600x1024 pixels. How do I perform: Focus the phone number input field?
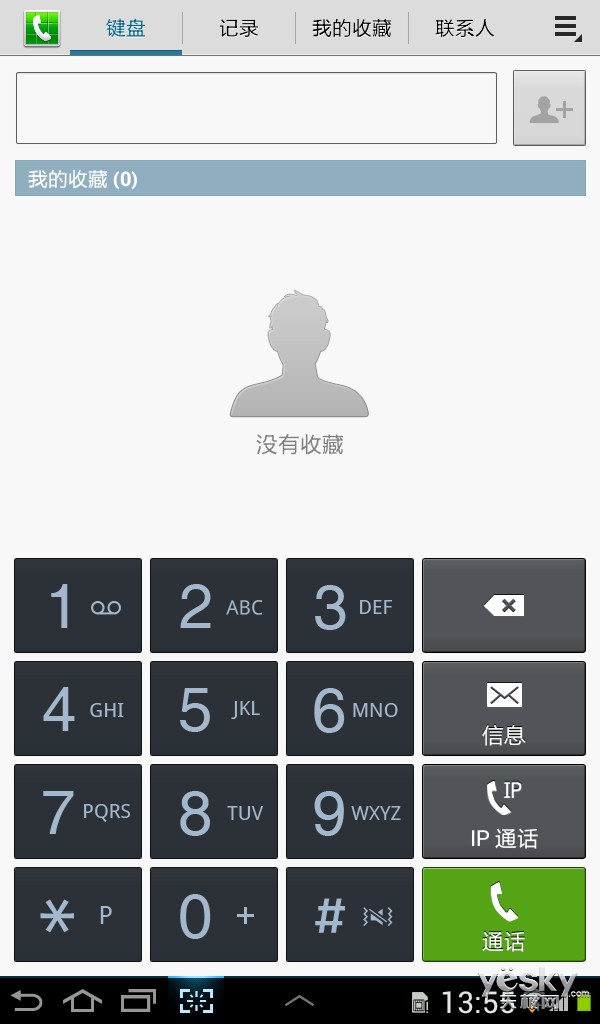coord(256,108)
